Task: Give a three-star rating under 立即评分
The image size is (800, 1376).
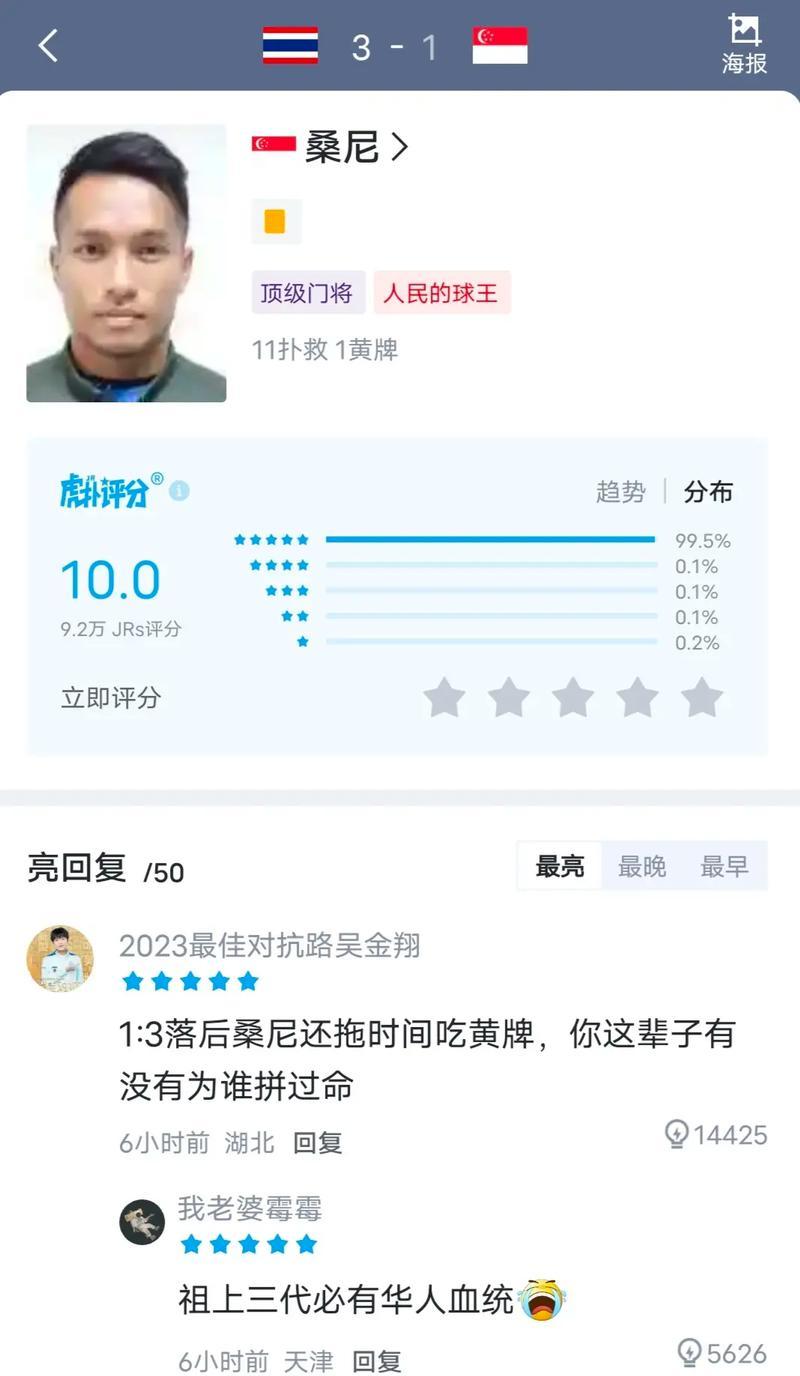Action: (x=573, y=697)
